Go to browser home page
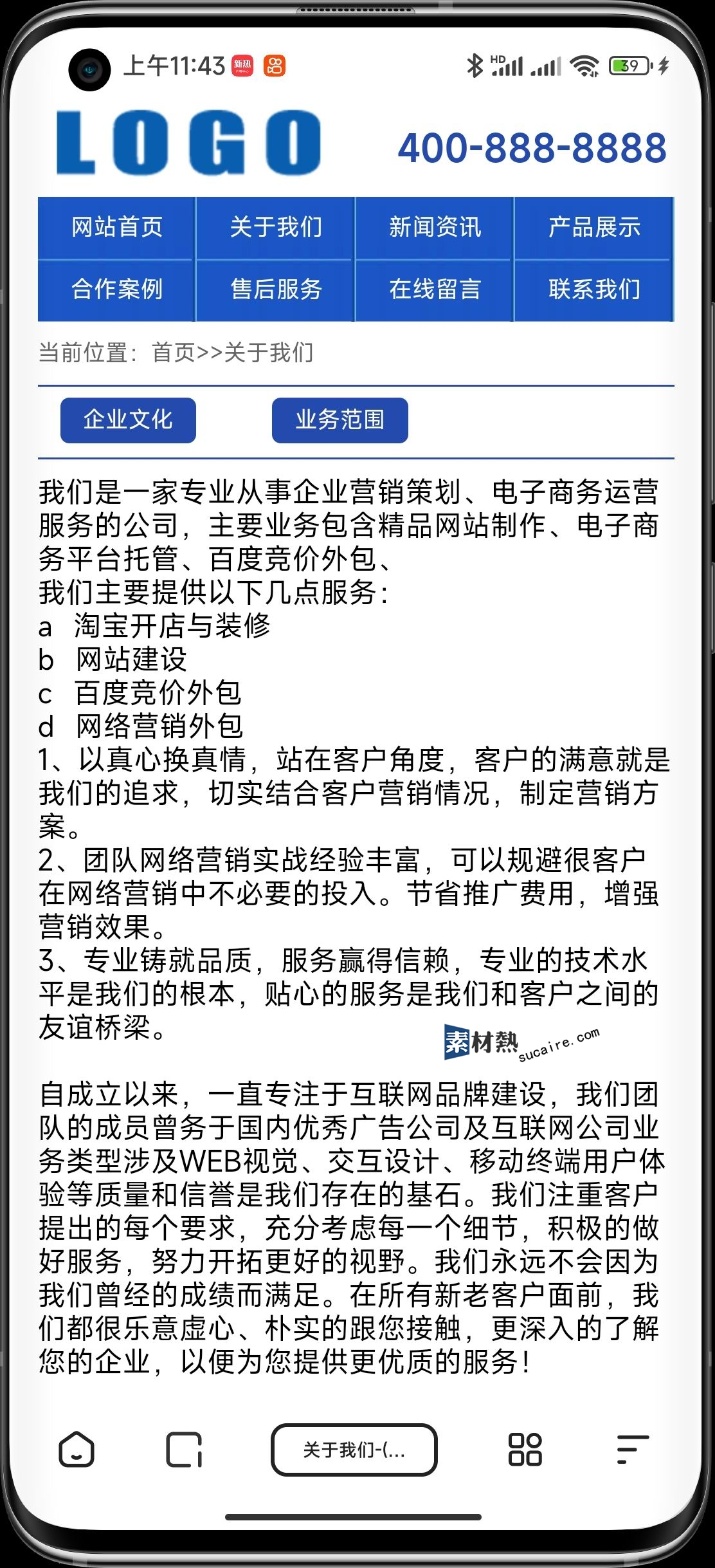 click(77, 1450)
